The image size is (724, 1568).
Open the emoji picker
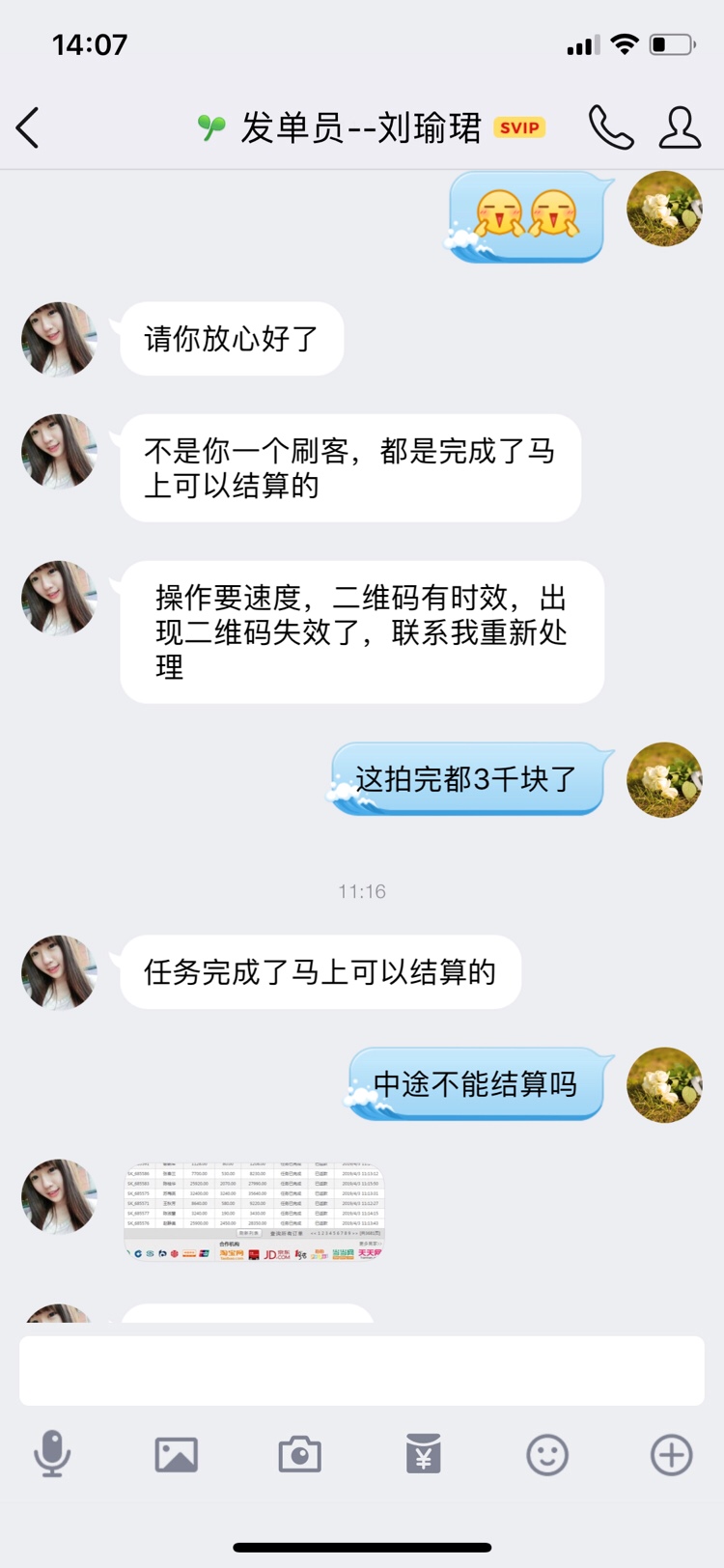(547, 1454)
